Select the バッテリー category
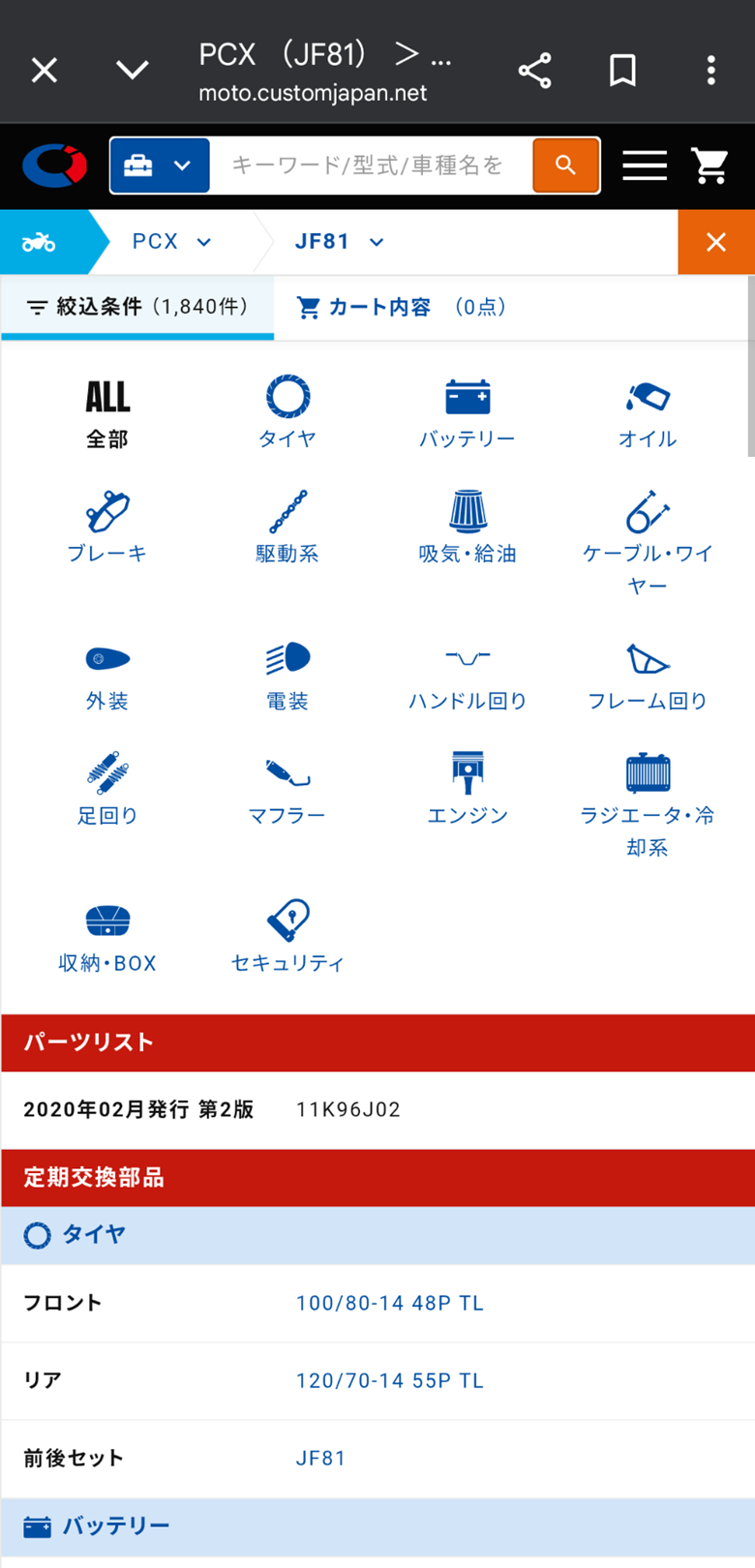Image resolution: width=755 pixels, height=1568 pixels. tap(468, 412)
